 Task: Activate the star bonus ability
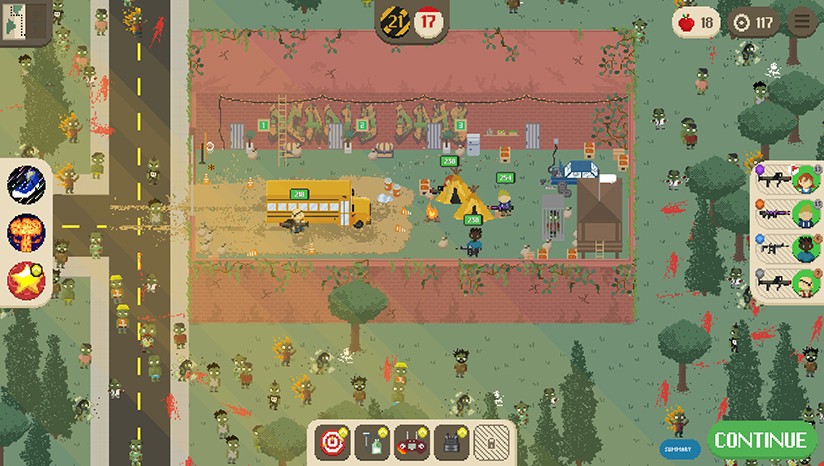click(x=24, y=281)
